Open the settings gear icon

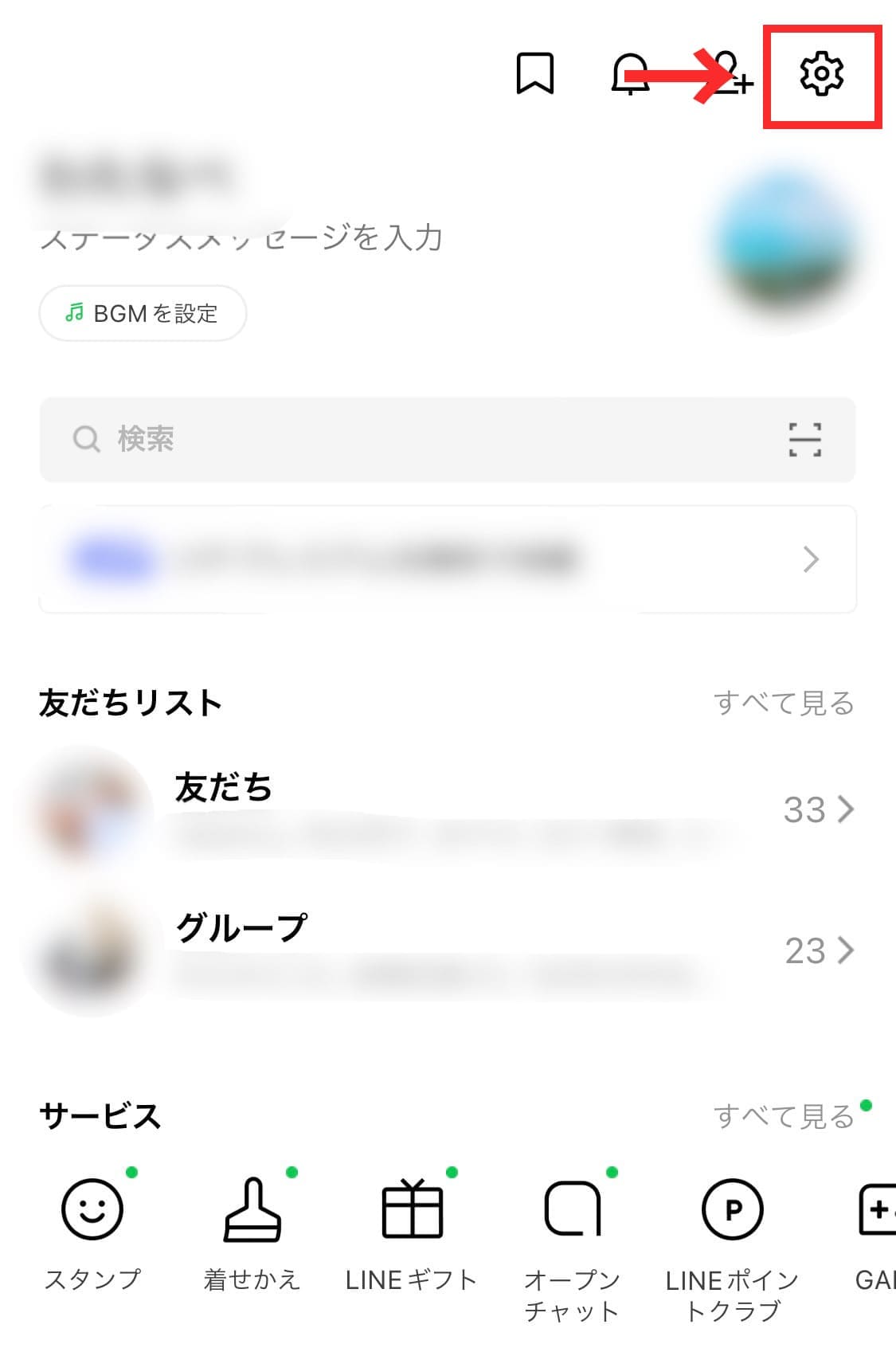(x=821, y=74)
